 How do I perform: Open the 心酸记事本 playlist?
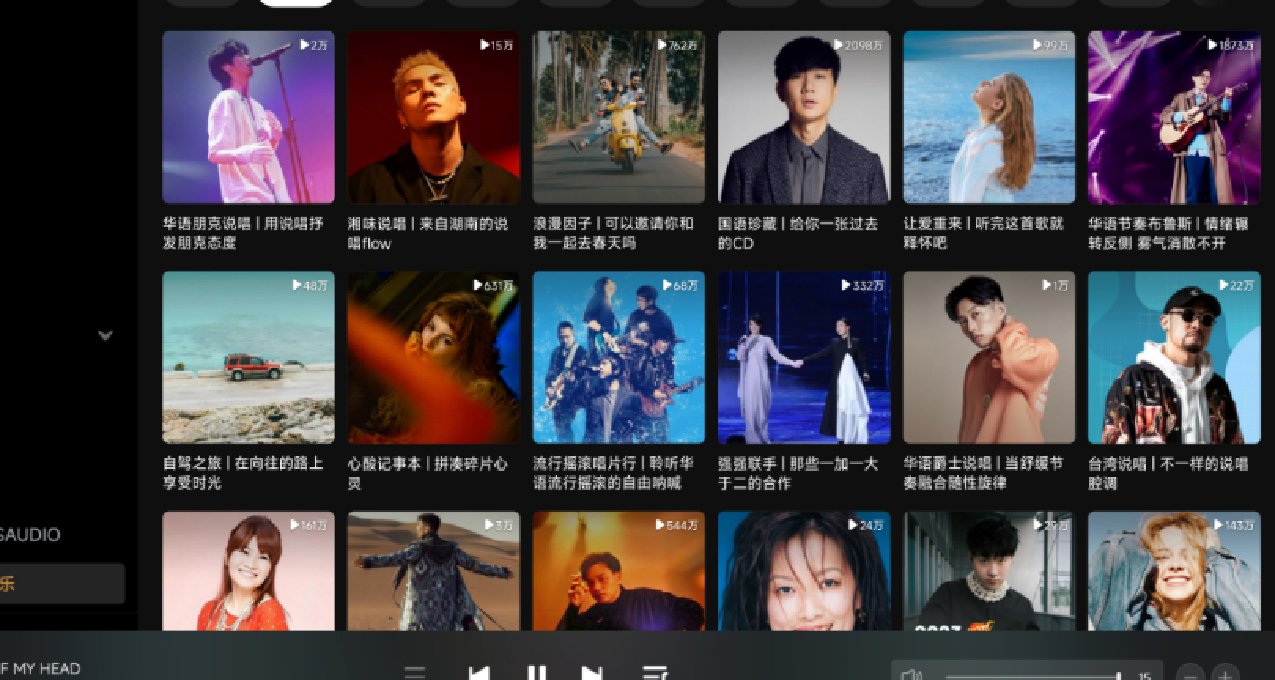433,357
